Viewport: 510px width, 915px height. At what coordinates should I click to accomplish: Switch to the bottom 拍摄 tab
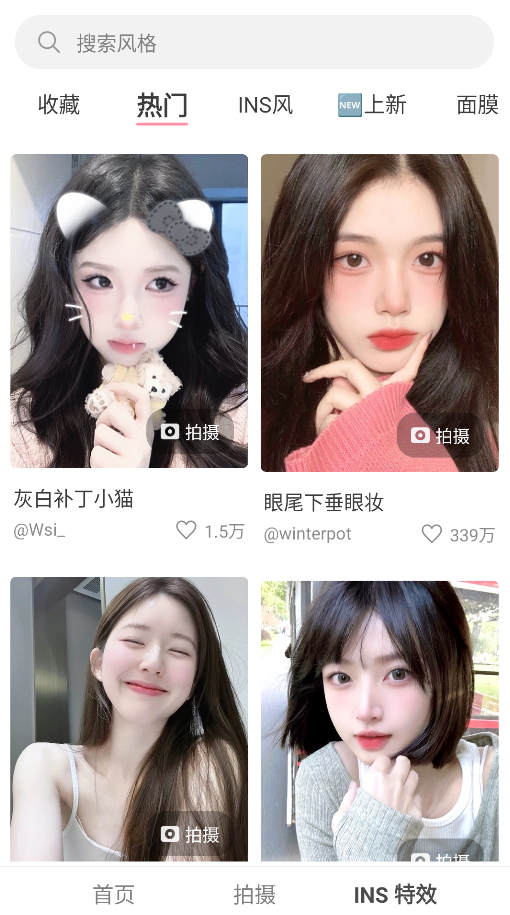(x=254, y=894)
